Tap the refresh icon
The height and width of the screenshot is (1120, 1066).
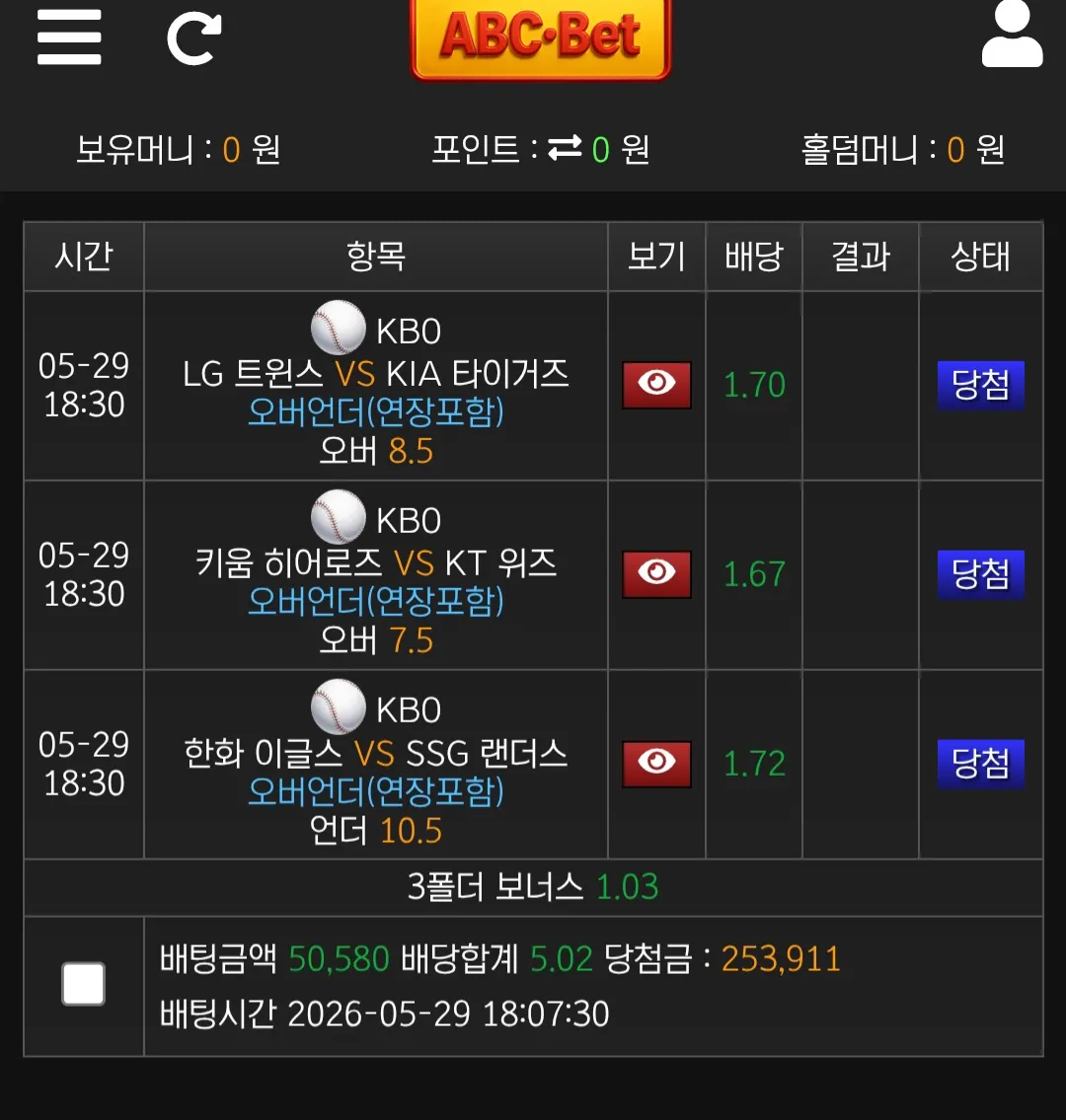pos(193,39)
